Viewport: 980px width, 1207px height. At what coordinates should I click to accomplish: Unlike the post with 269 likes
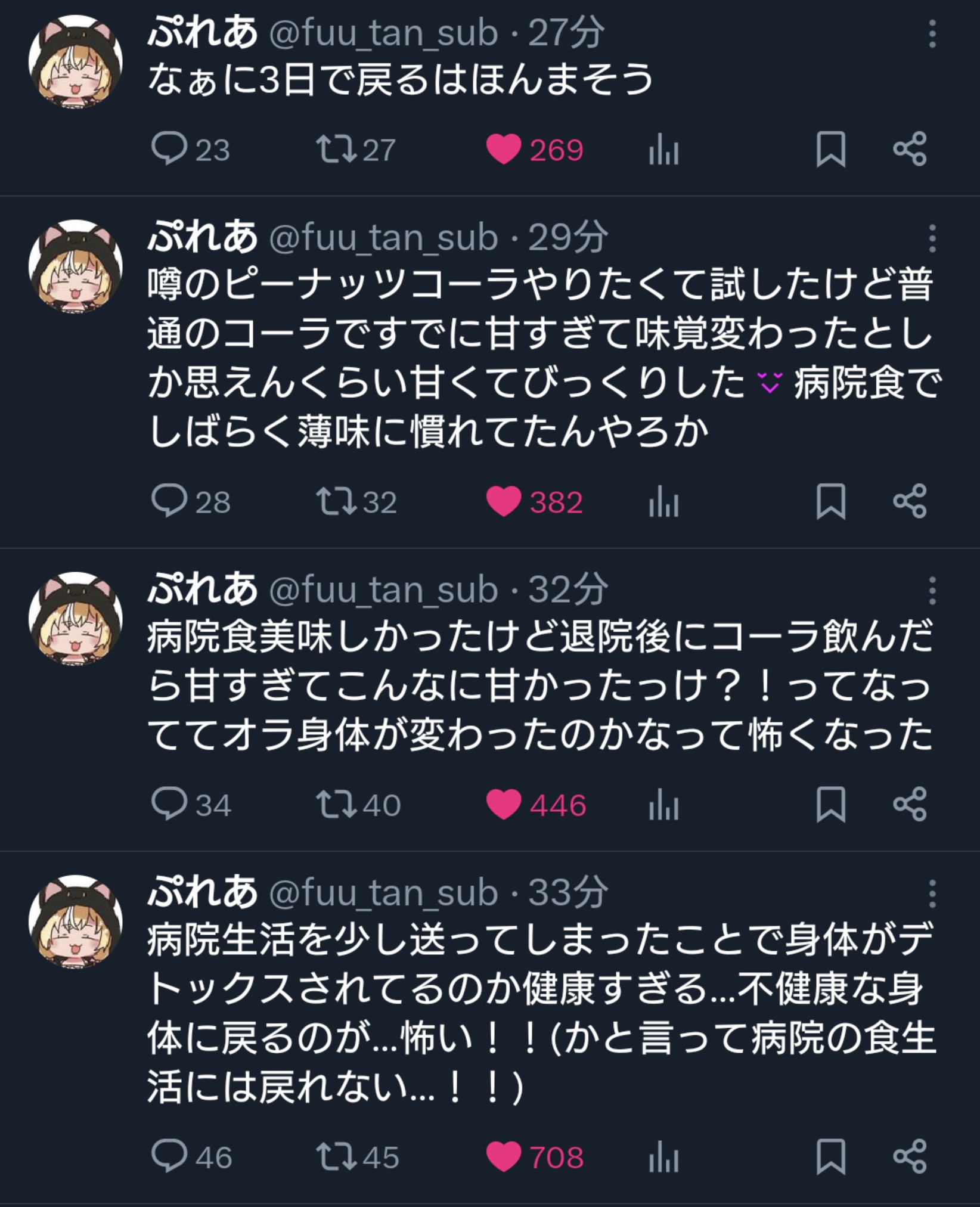(504, 149)
